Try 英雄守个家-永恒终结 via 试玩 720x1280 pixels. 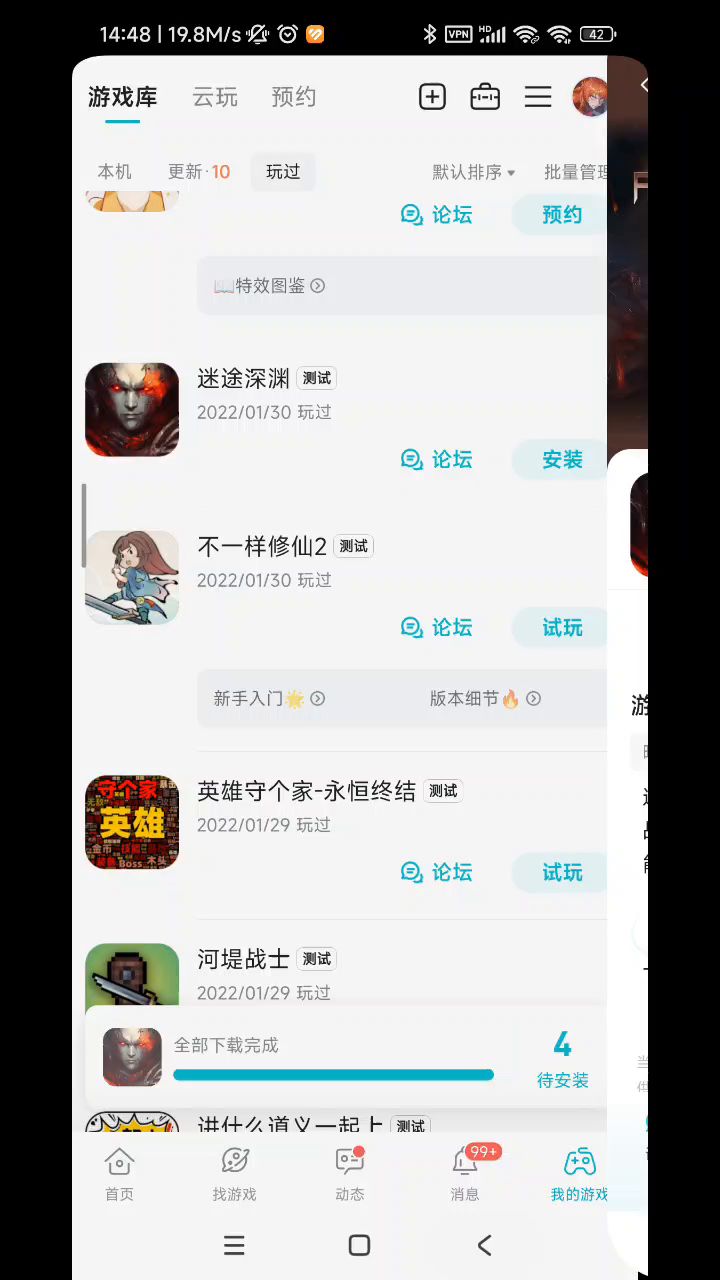[x=562, y=873]
